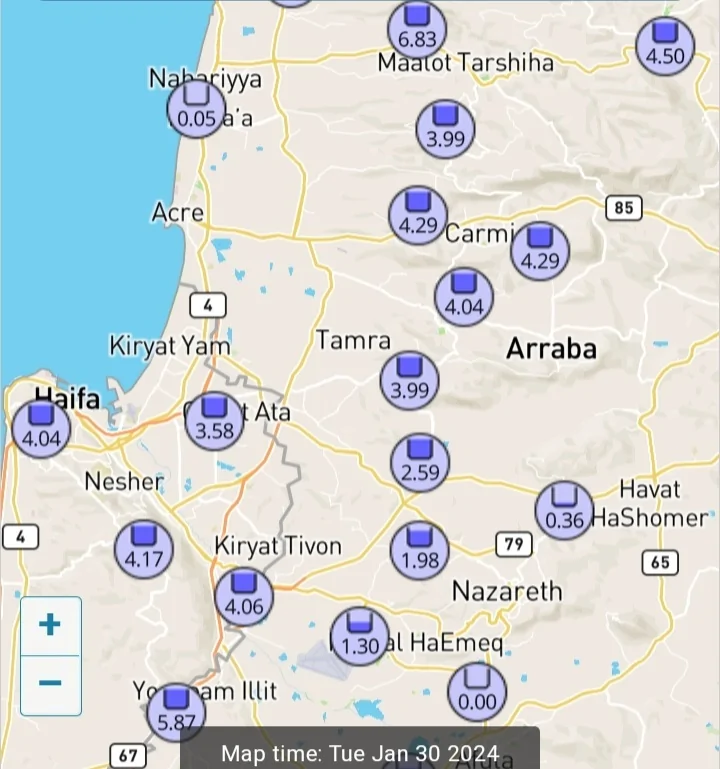Select the 1.30 marker

click(360, 636)
